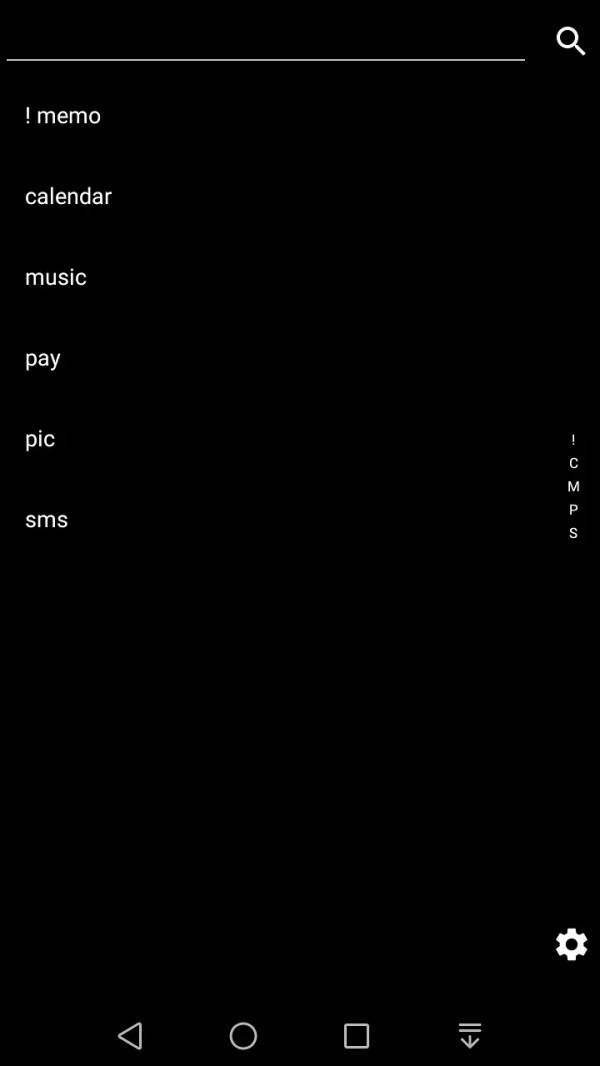Screen dimensions: 600x1066
Task: Launch sms from the list
Action: point(46,520)
